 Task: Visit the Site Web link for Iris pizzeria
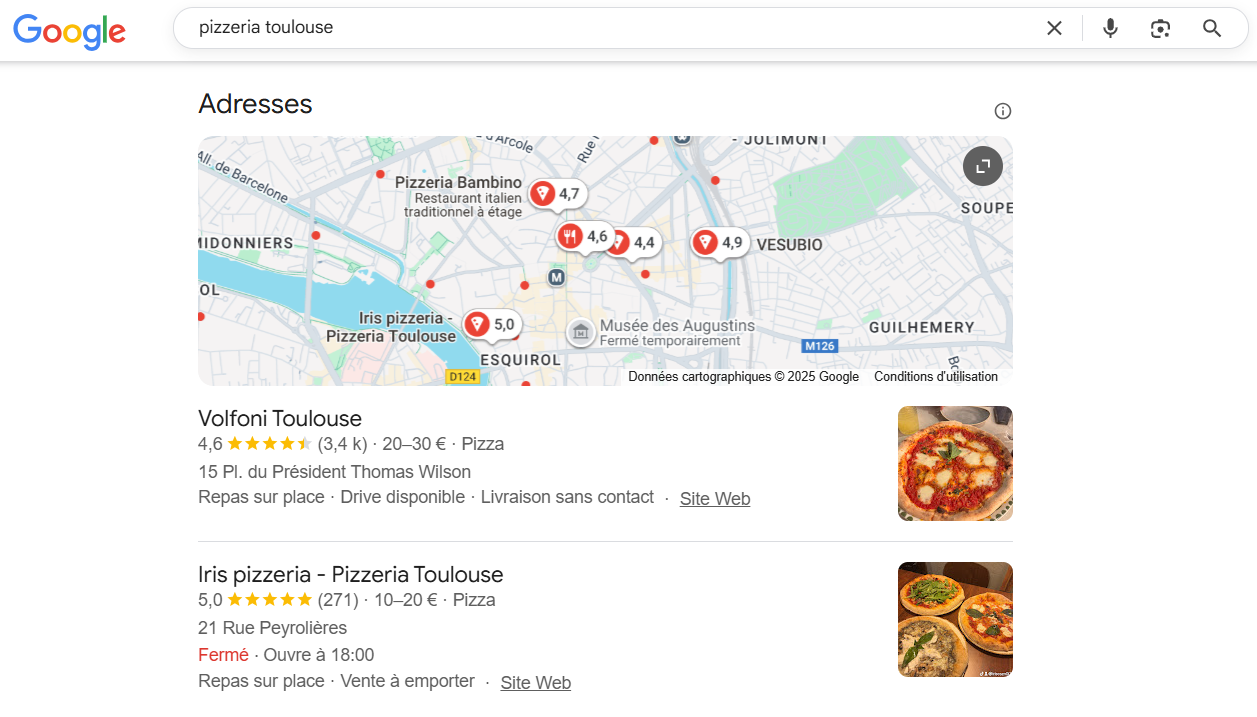coord(535,682)
